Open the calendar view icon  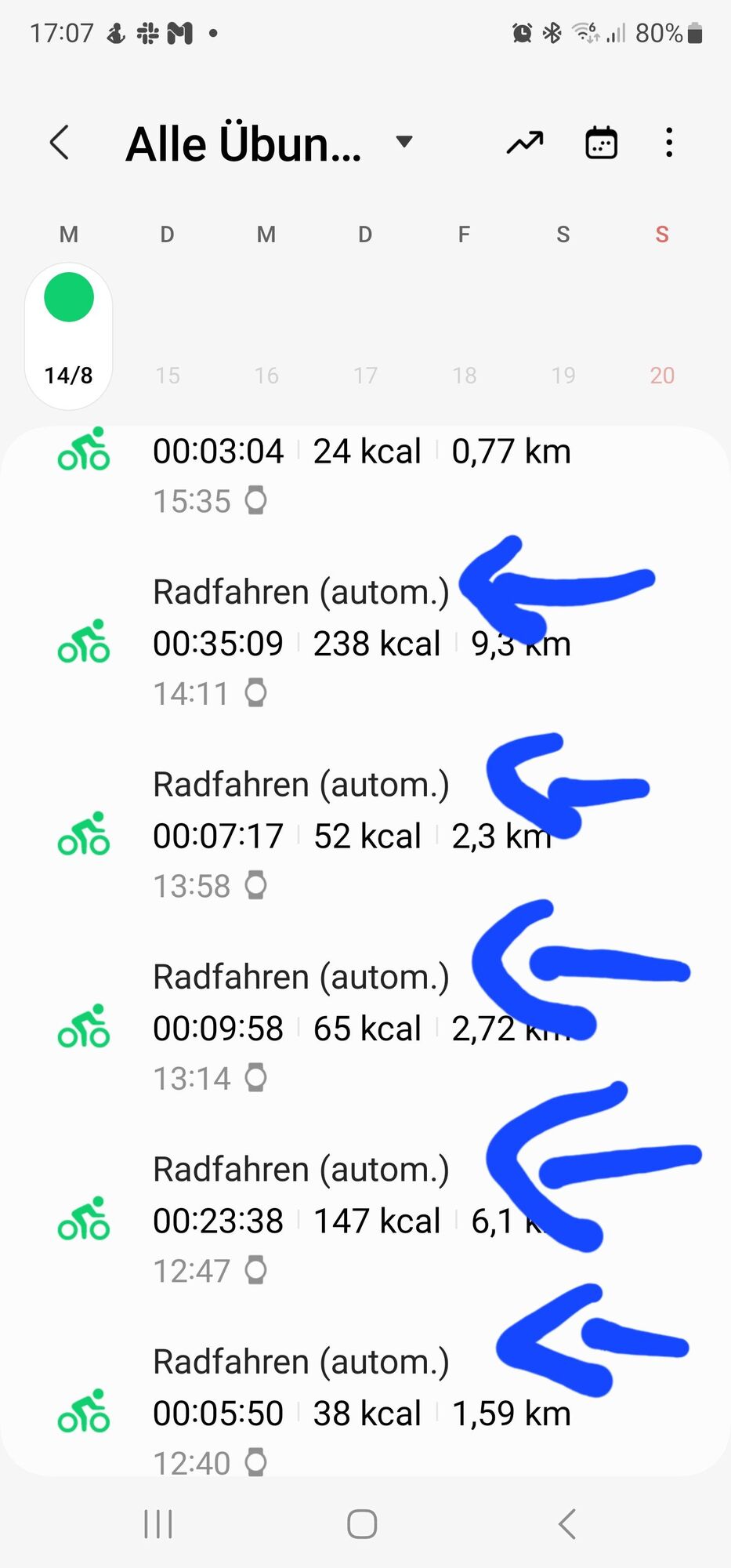[x=601, y=143]
